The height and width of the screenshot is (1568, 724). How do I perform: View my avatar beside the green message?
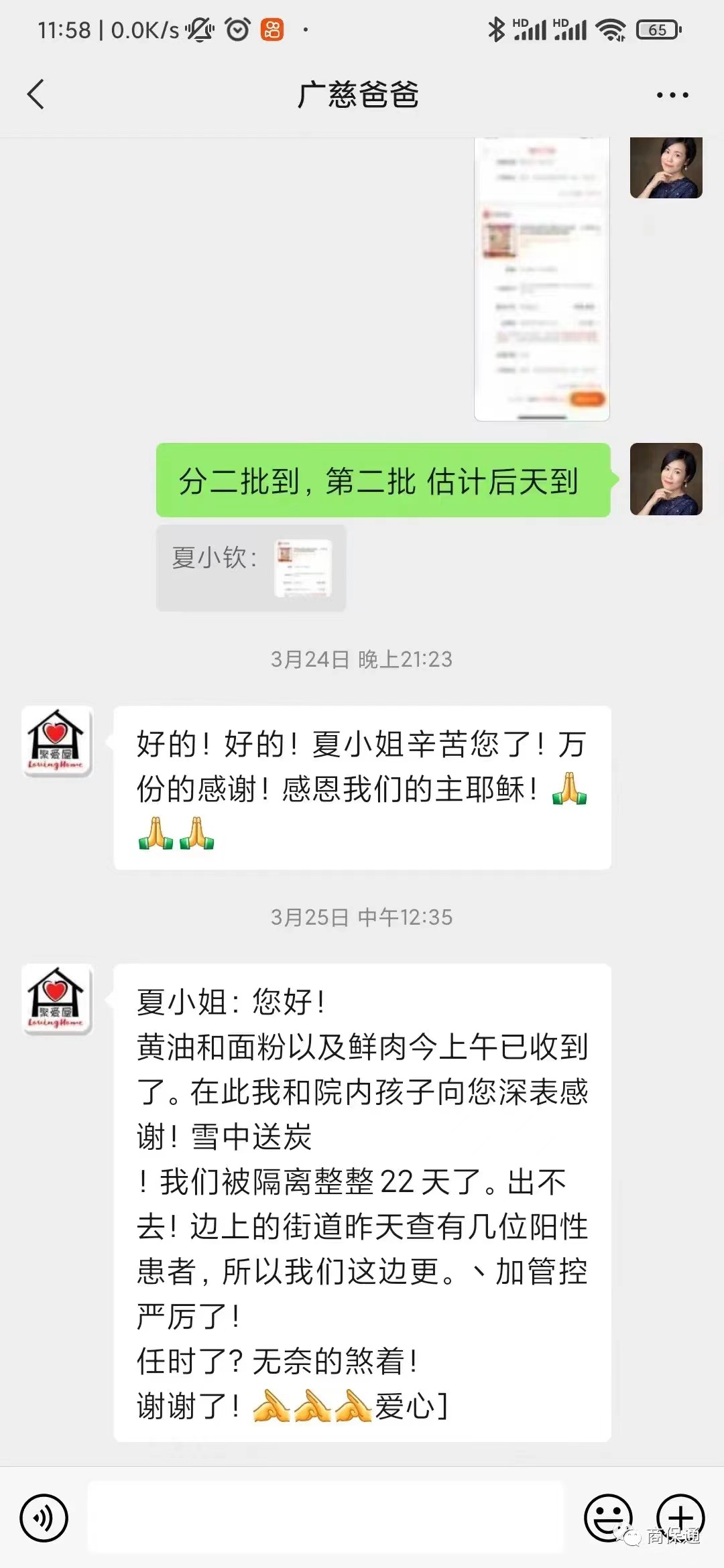666,479
